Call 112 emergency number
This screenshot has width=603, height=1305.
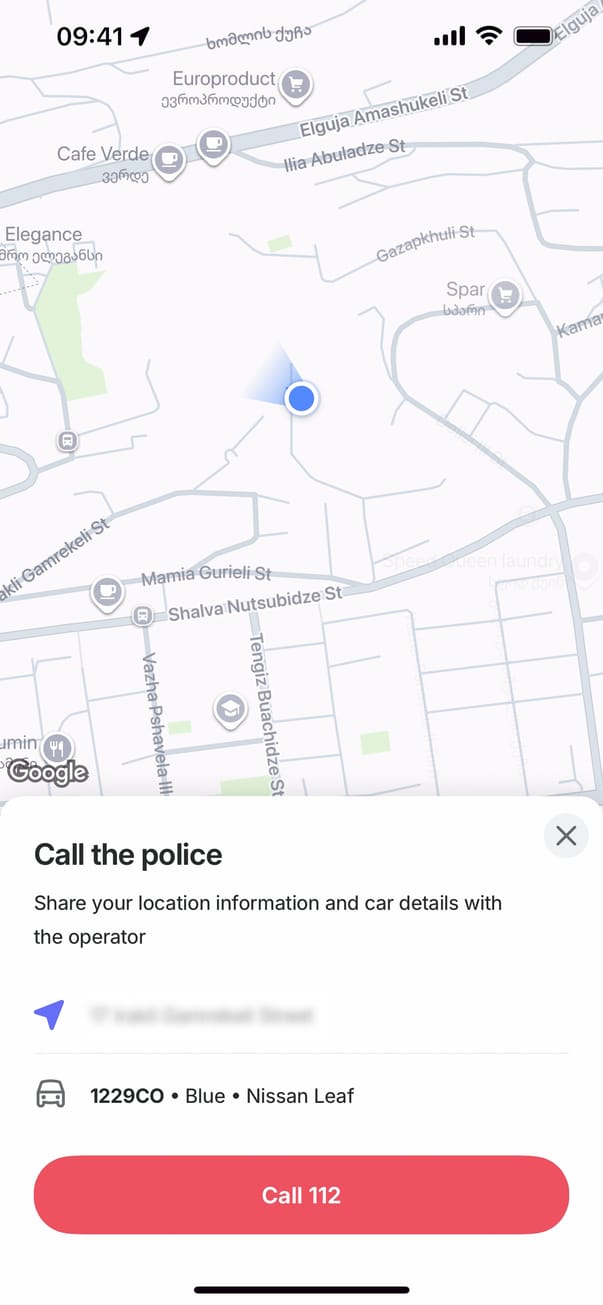[x=301, y=1195]
